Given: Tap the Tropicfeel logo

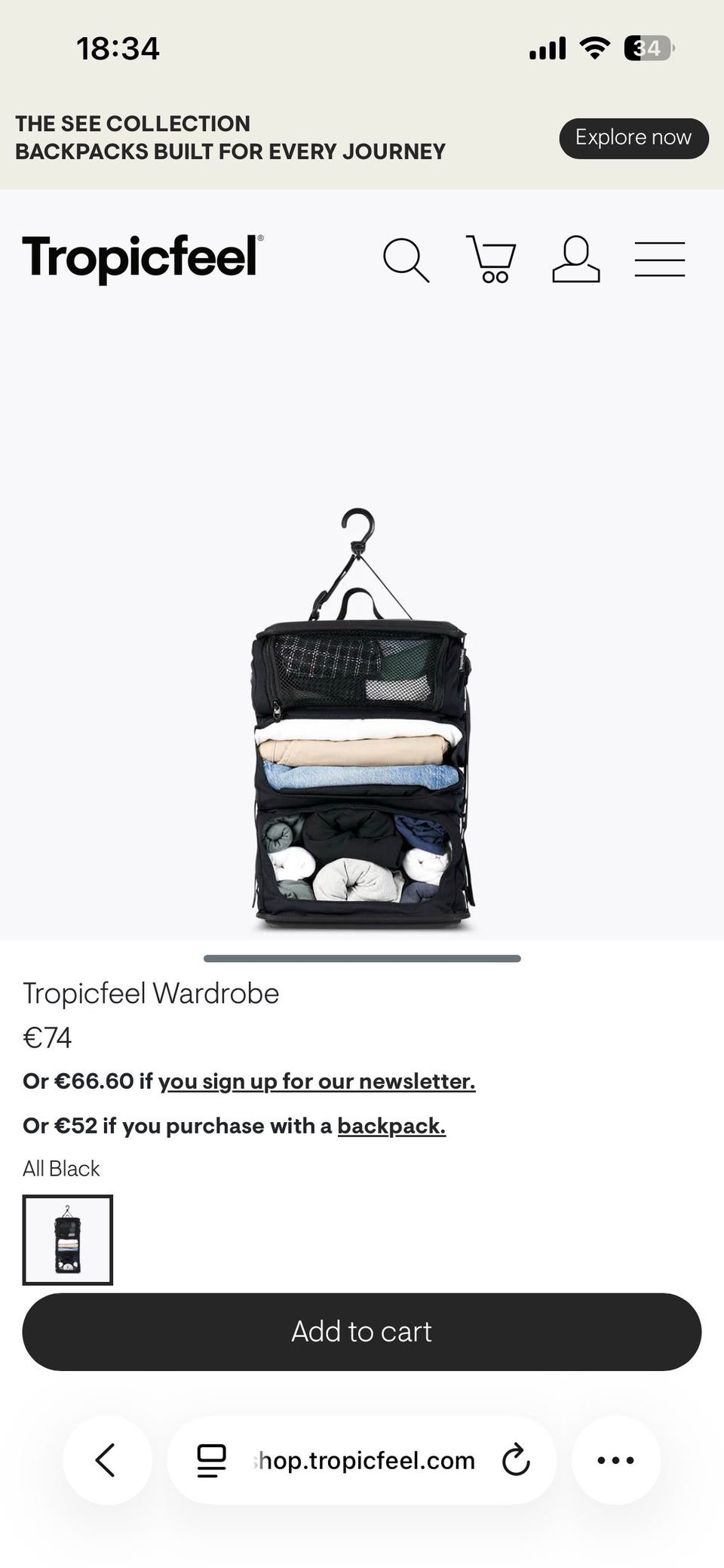Looking at the screenshot, I should tap(140, 259).
